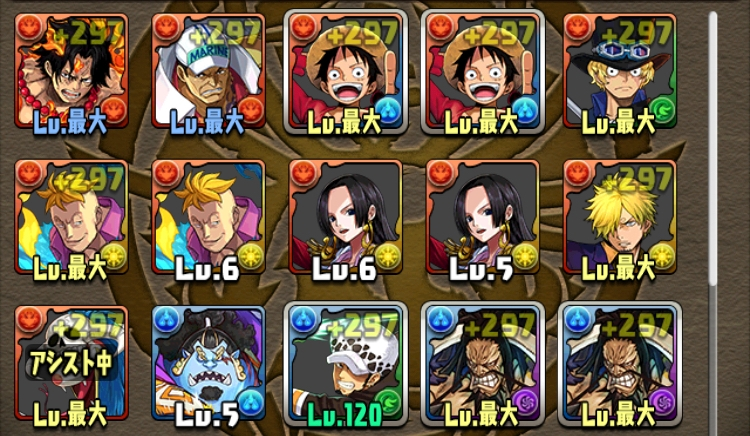Select the Jinbe card at Lv.5

point(208,368)
